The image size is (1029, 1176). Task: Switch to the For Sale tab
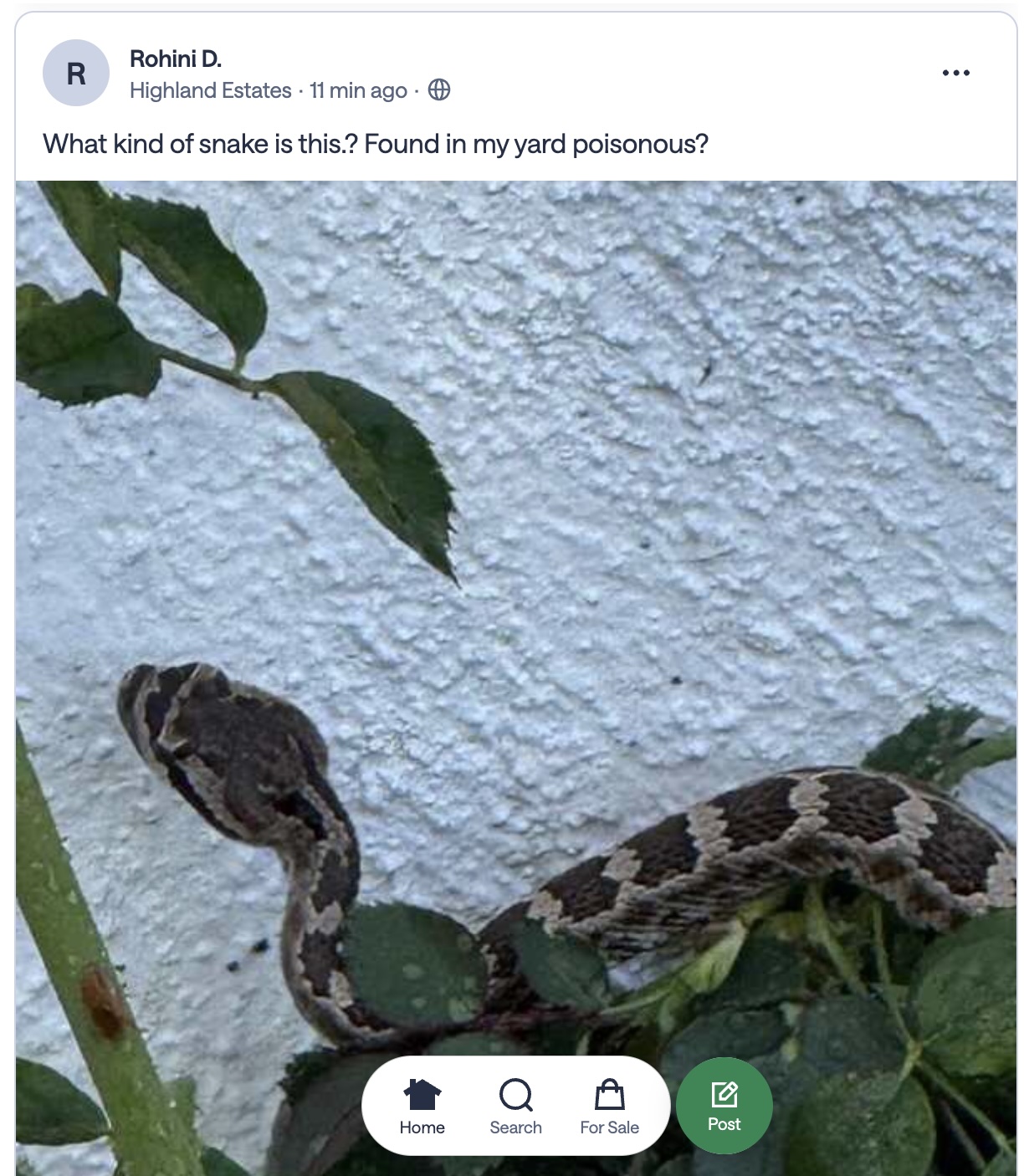click(609, 1106)
